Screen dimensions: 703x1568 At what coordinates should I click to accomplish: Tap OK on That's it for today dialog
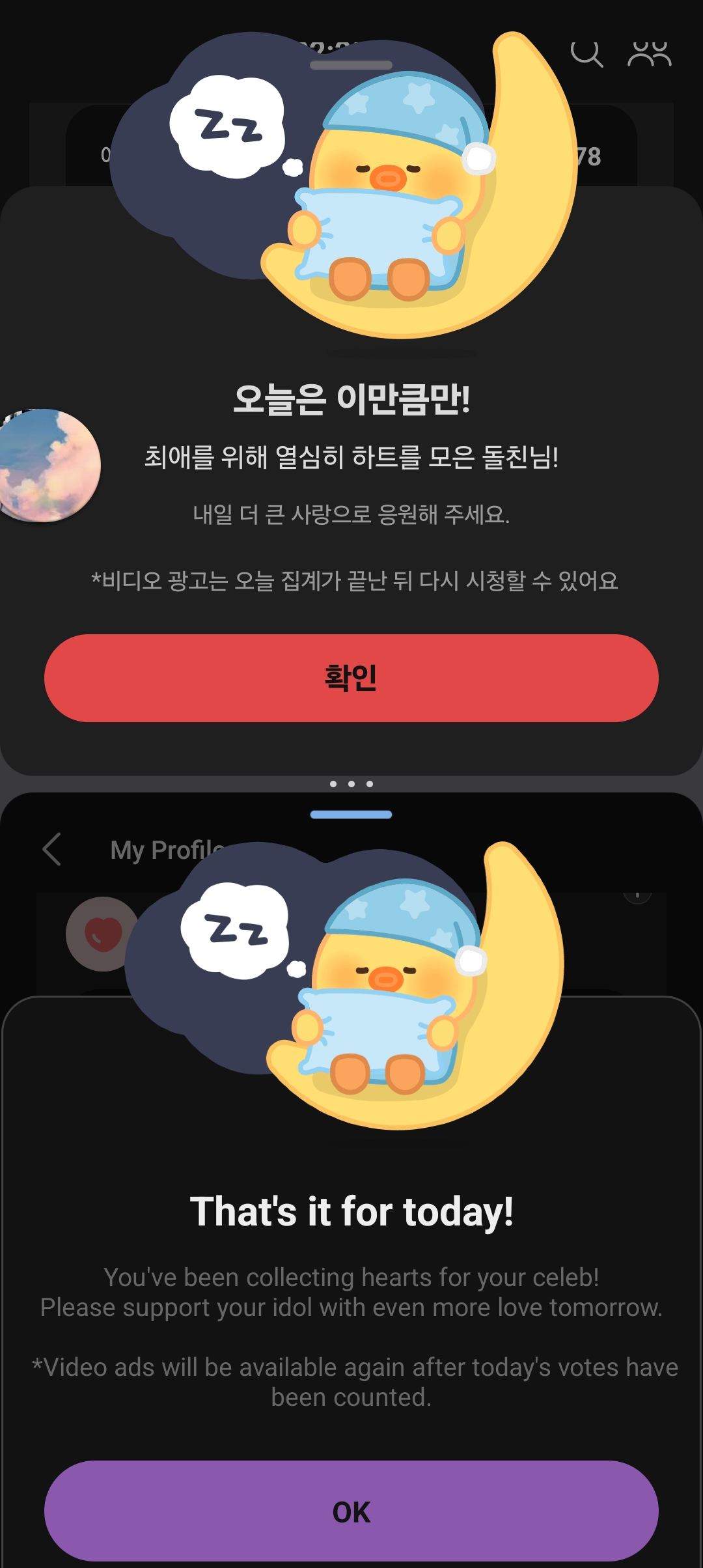tap(351, 1511)
